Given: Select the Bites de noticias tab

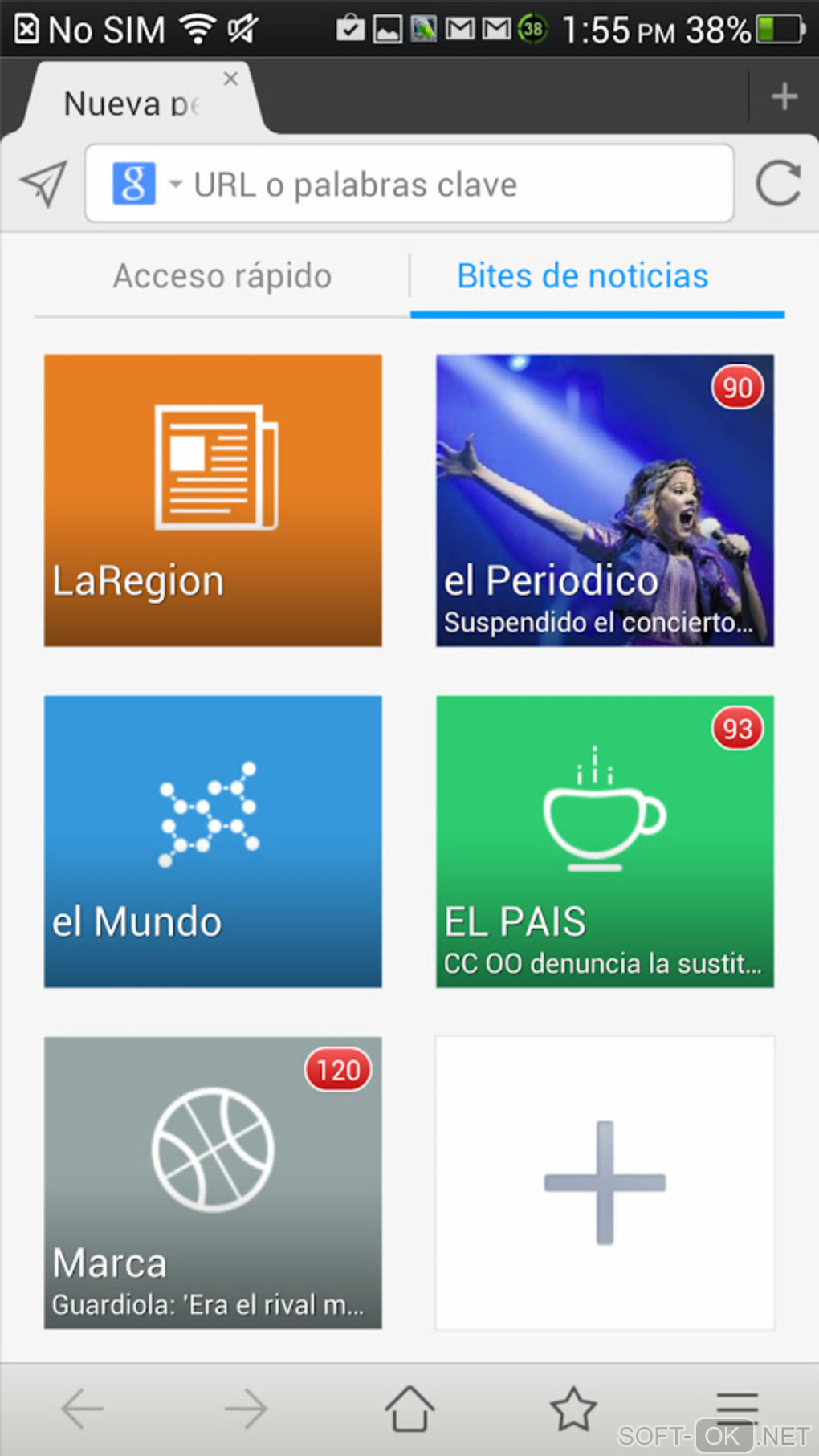Looking at the screenshot, I should pos(582,277).
